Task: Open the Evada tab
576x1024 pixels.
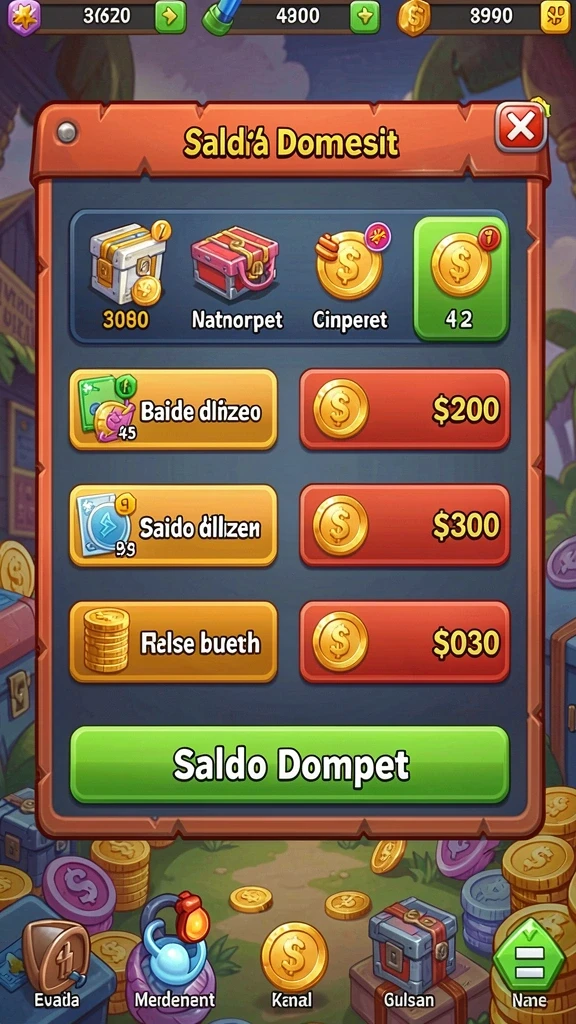Action: (55, 963)
